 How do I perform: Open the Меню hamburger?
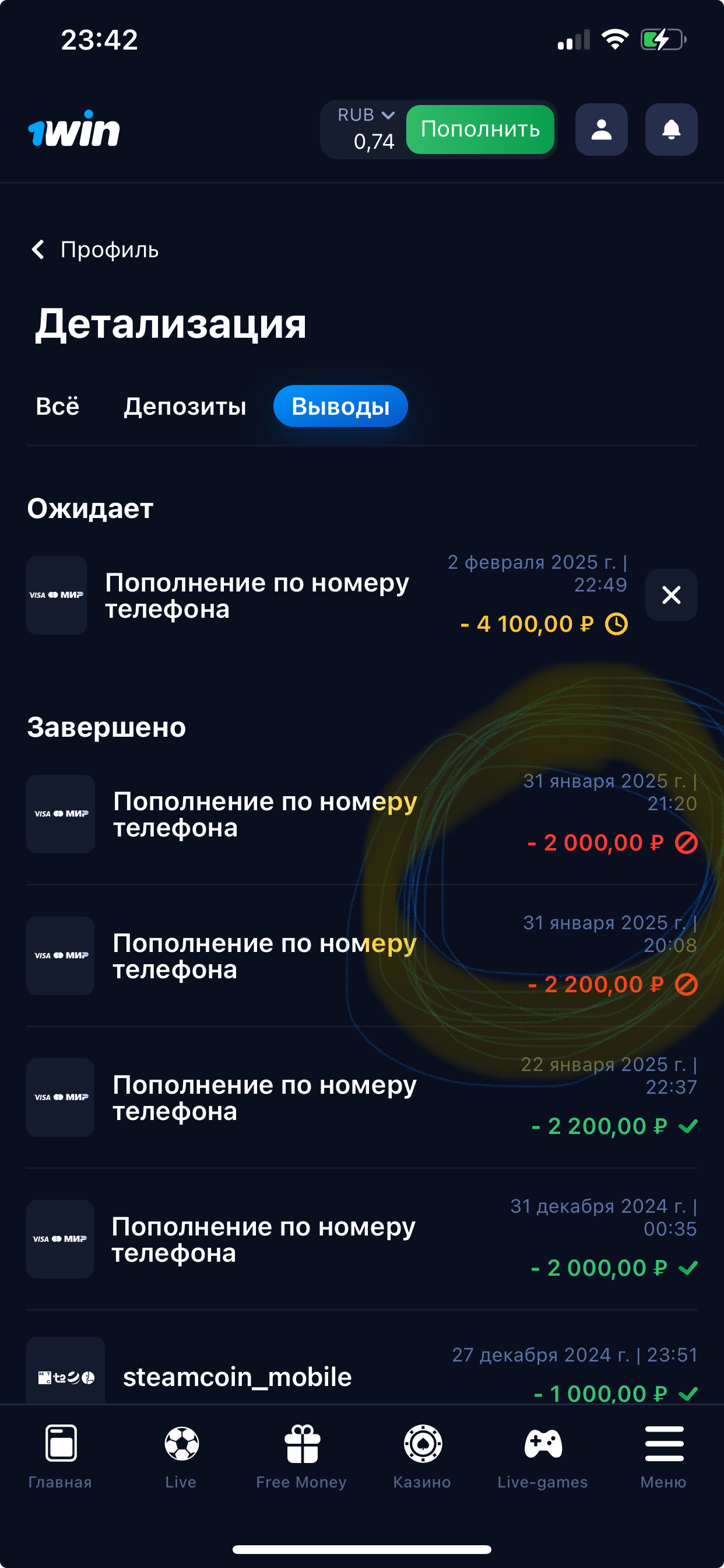[664, 1456]
